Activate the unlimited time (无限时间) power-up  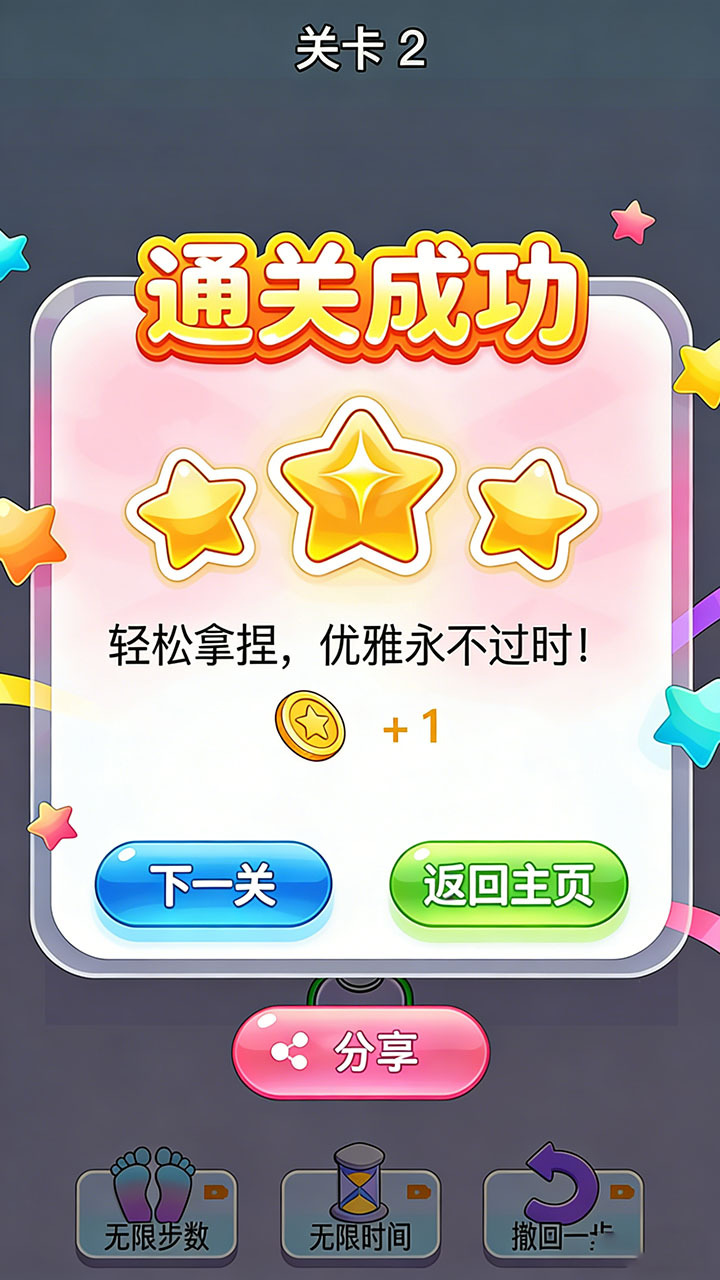(x=360, y=1210)
